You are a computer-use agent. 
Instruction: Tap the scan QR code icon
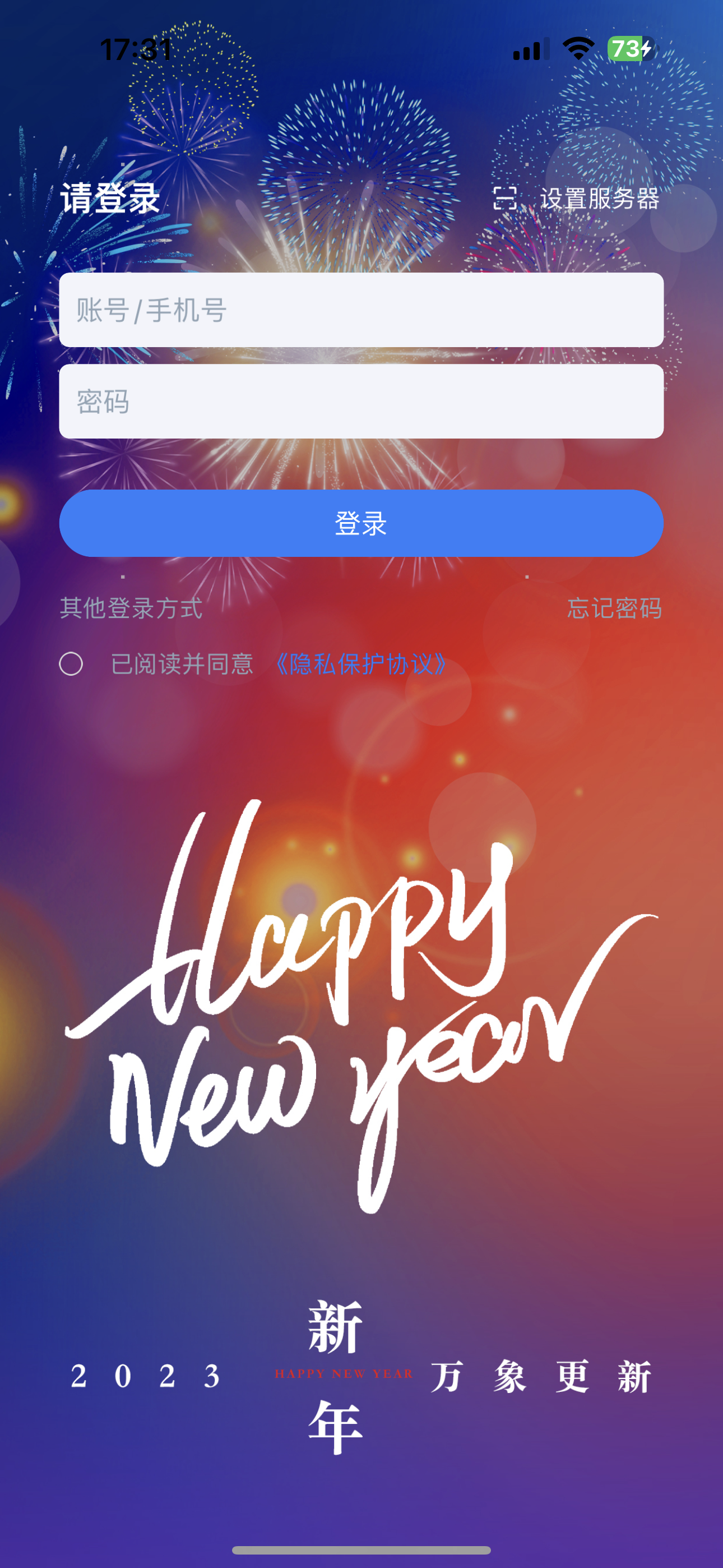[x=504, y=199]
